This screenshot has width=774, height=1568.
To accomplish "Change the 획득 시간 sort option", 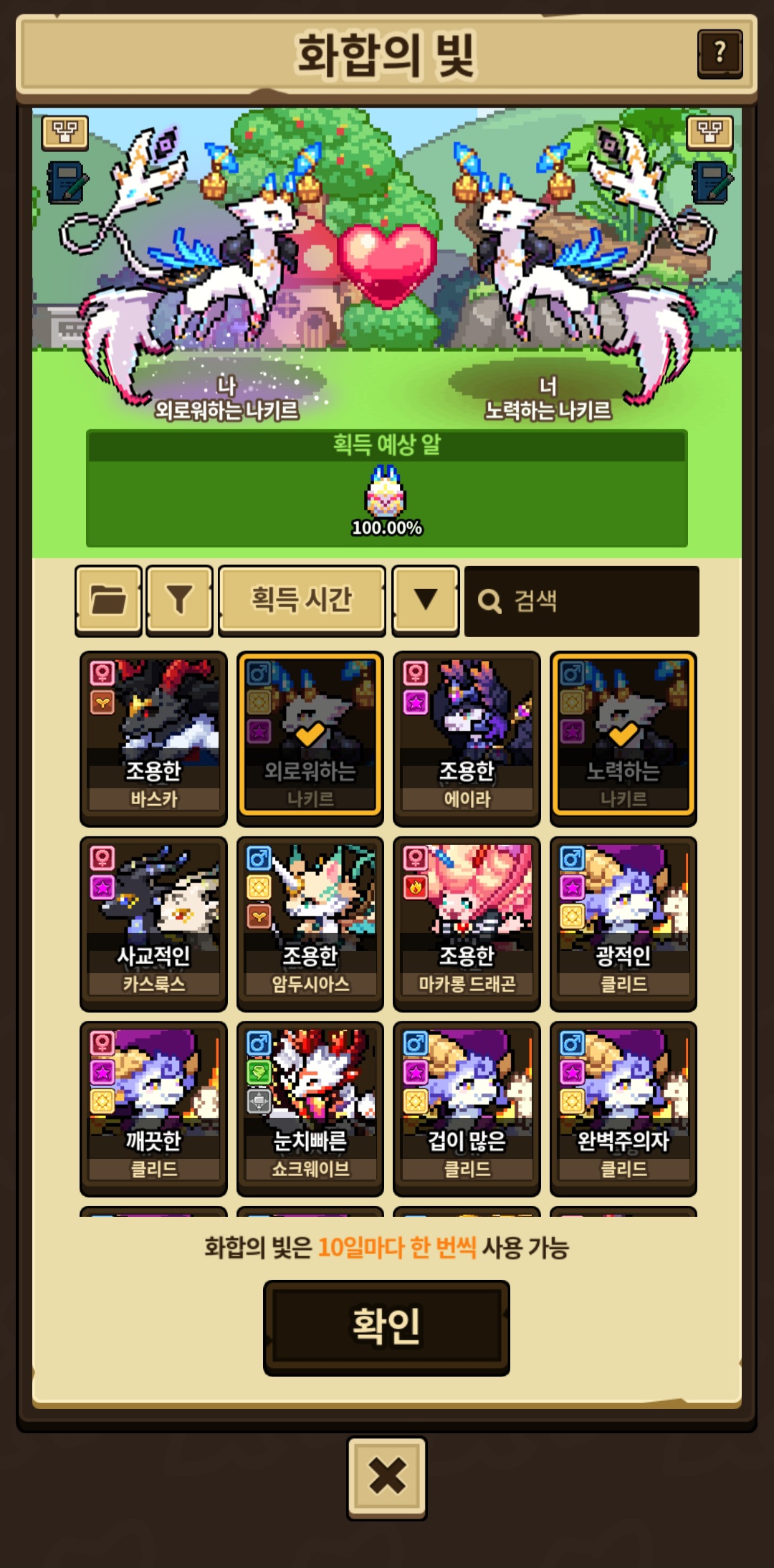I will point(302,601).
